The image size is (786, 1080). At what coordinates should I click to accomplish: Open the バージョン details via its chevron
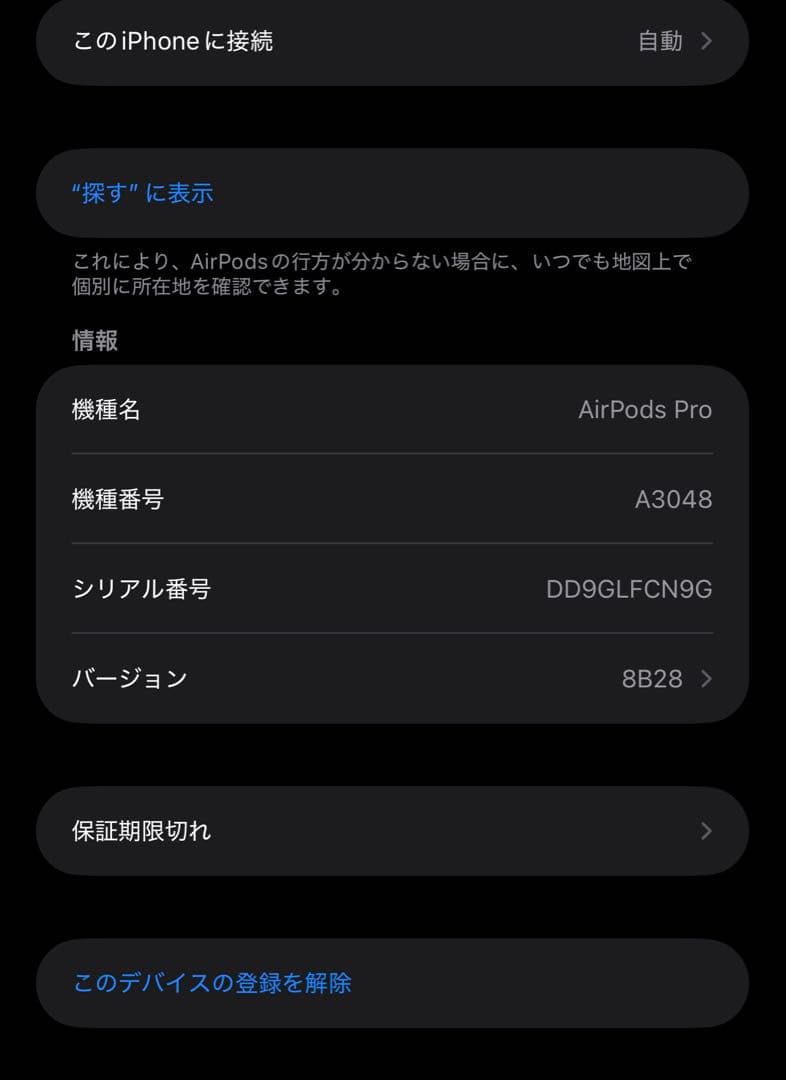[x=708, y=679]
